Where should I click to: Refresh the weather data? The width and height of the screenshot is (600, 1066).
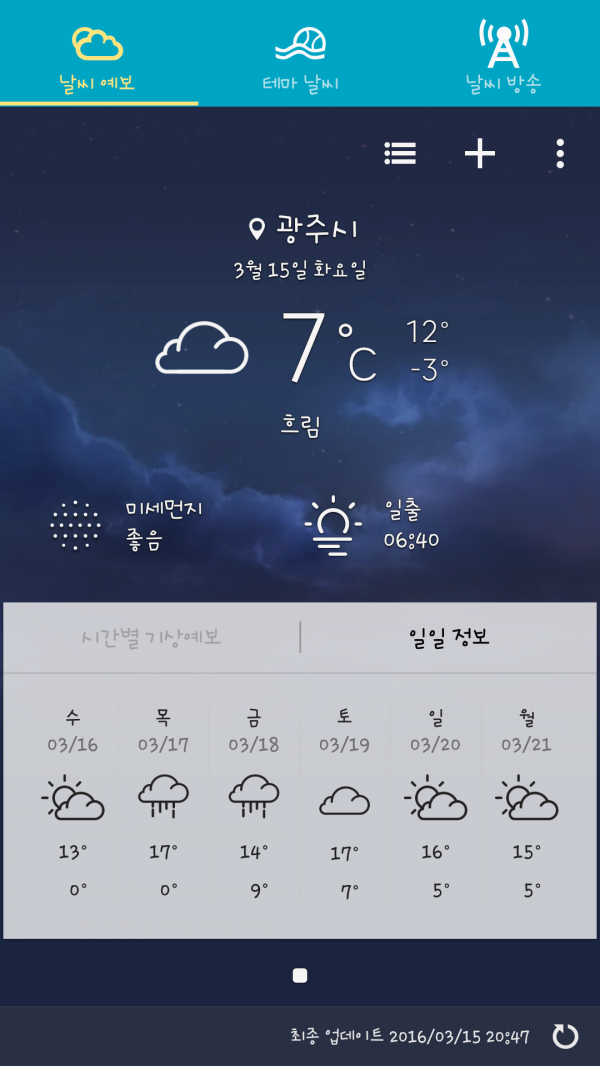(x=565, y=1036)
